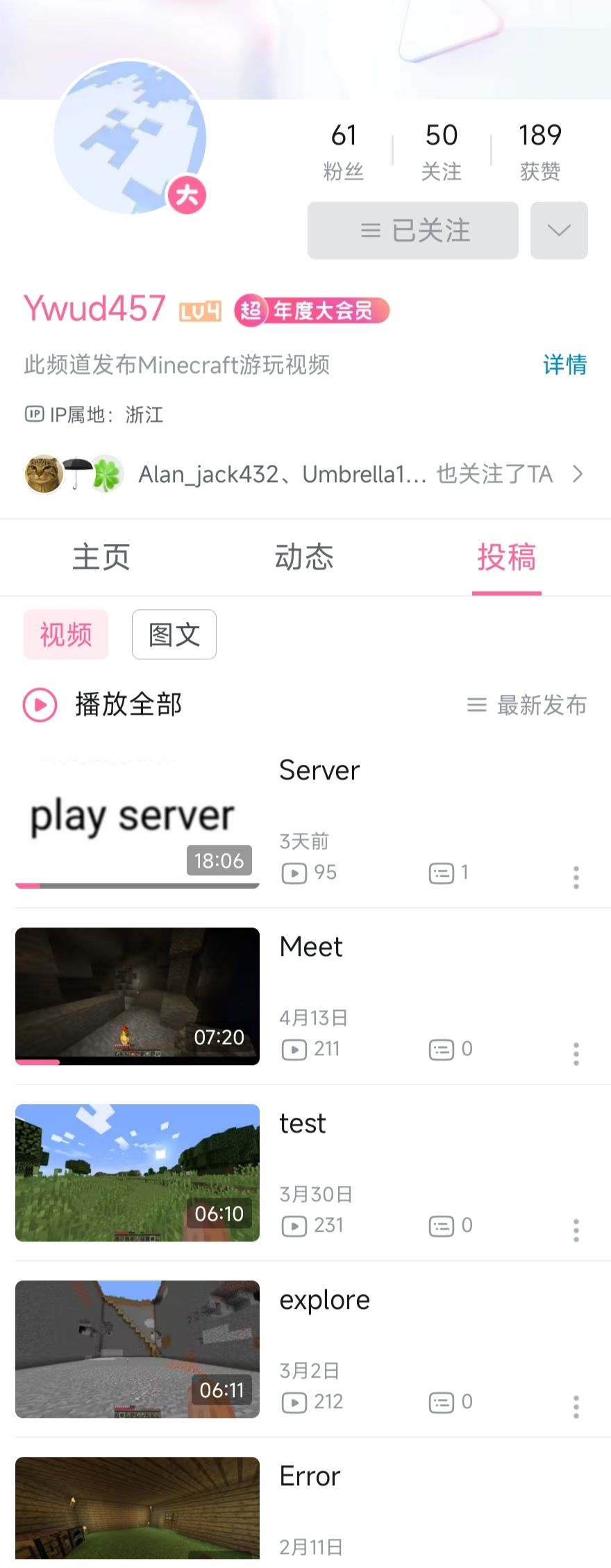
Task: Open 详情 profile details link
Action: 564,364
